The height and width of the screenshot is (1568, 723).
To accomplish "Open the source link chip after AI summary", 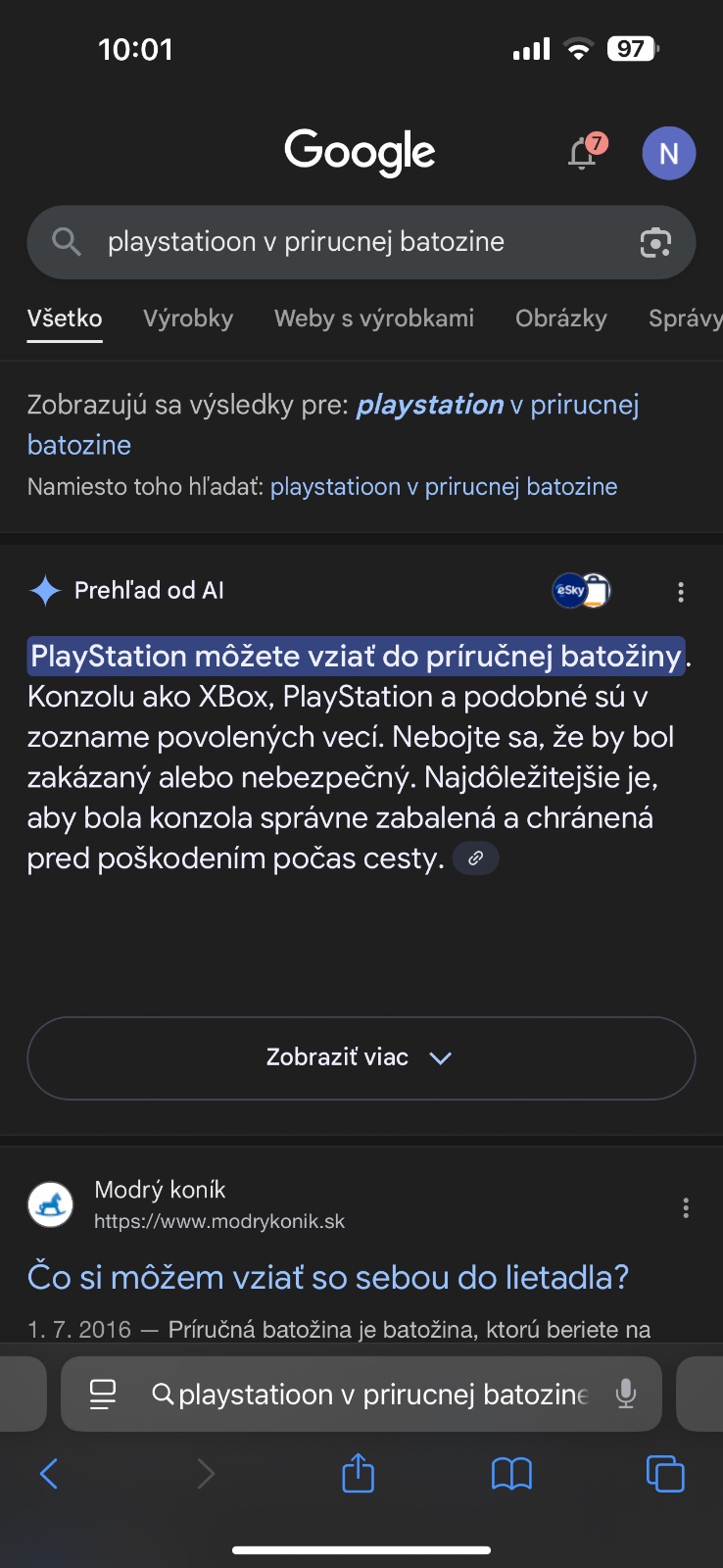I will click(x=476, y=858).
